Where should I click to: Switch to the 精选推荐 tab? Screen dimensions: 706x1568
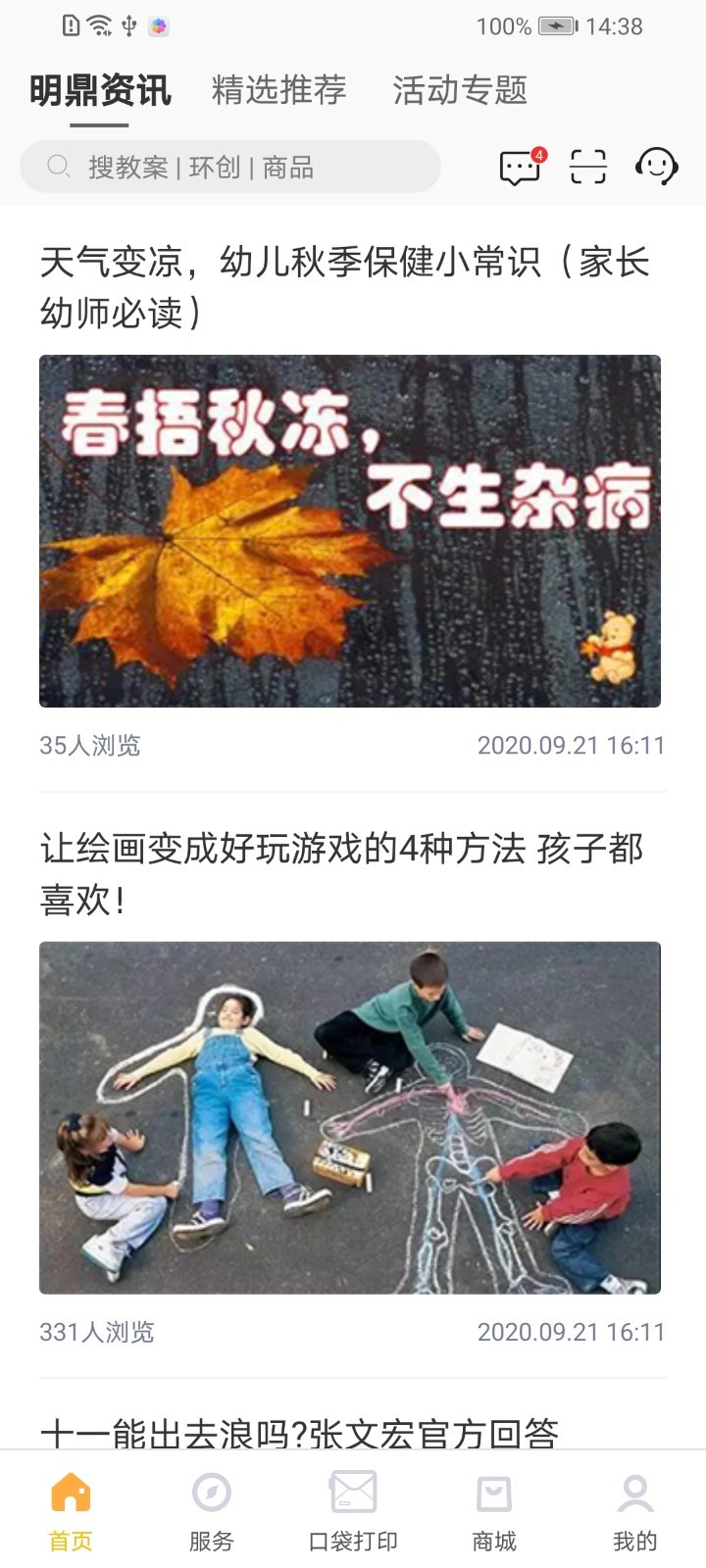[278, 90]
